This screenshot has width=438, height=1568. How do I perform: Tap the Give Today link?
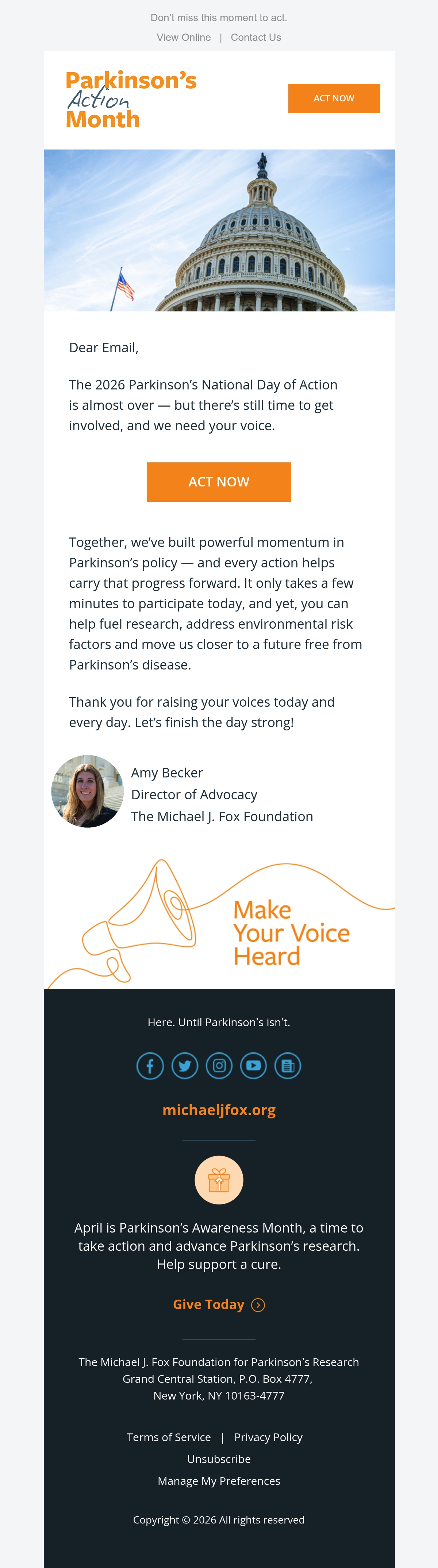(x=219, y=1304)
